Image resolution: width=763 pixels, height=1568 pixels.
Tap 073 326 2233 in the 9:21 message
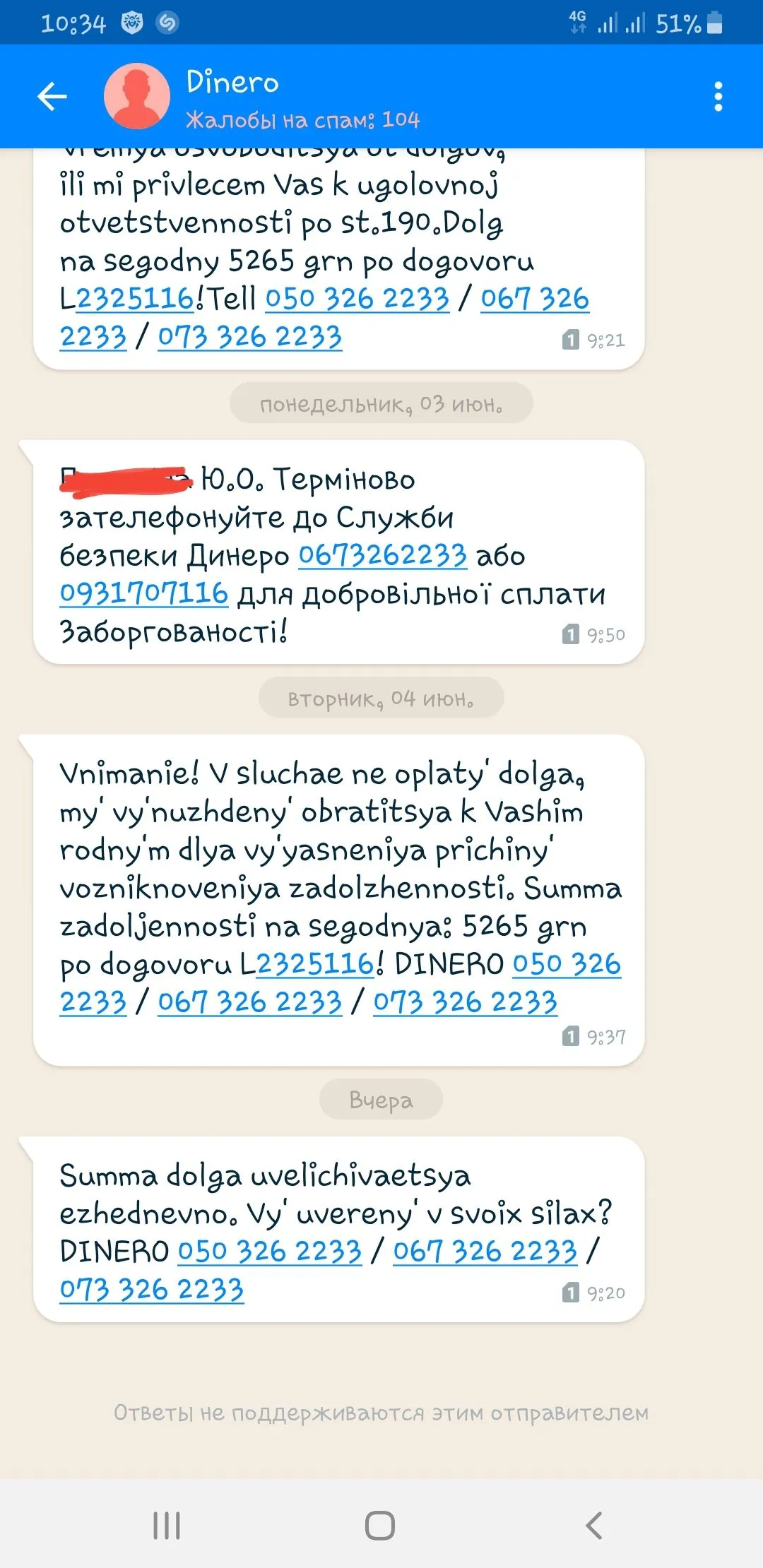tap(249, 336)
